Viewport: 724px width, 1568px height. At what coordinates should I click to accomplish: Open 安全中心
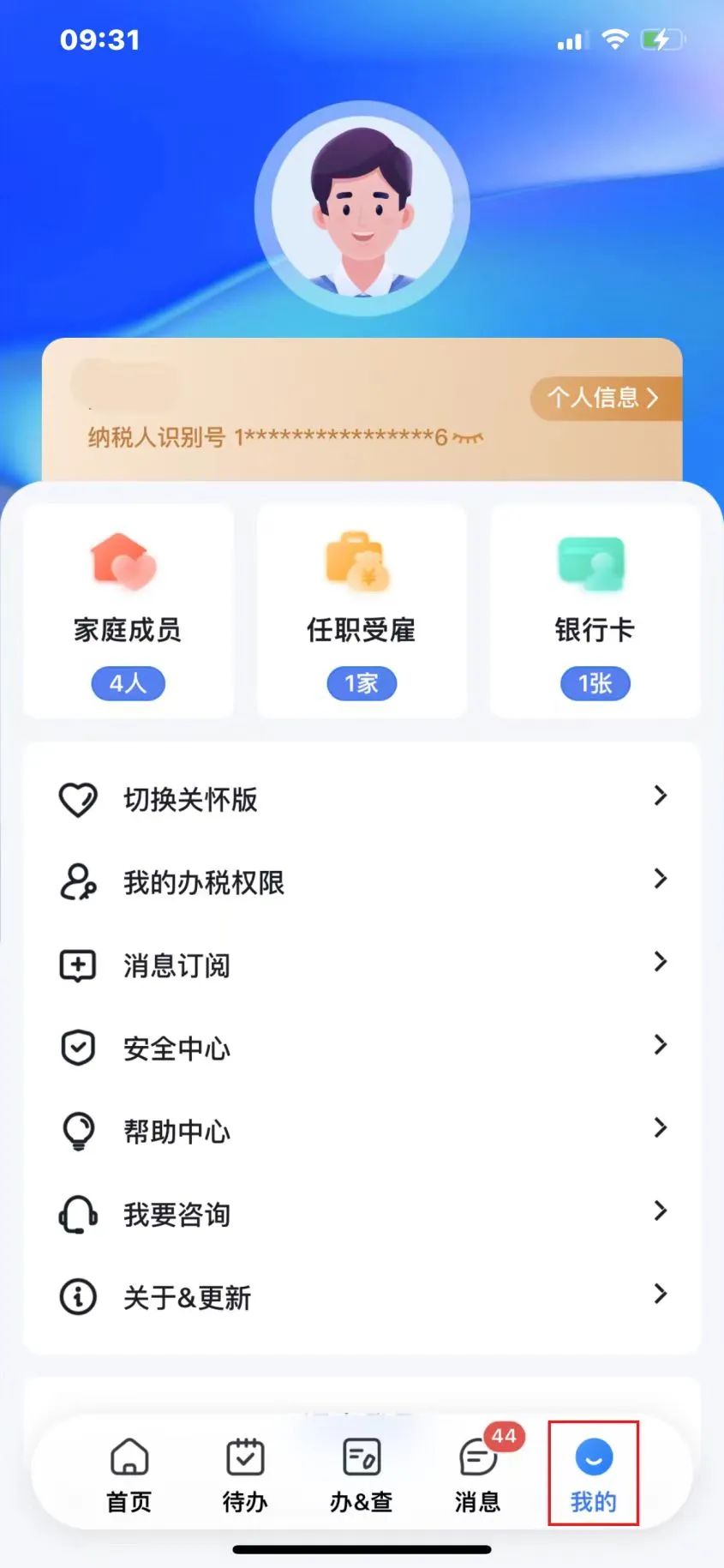(x=362, y=1048)
